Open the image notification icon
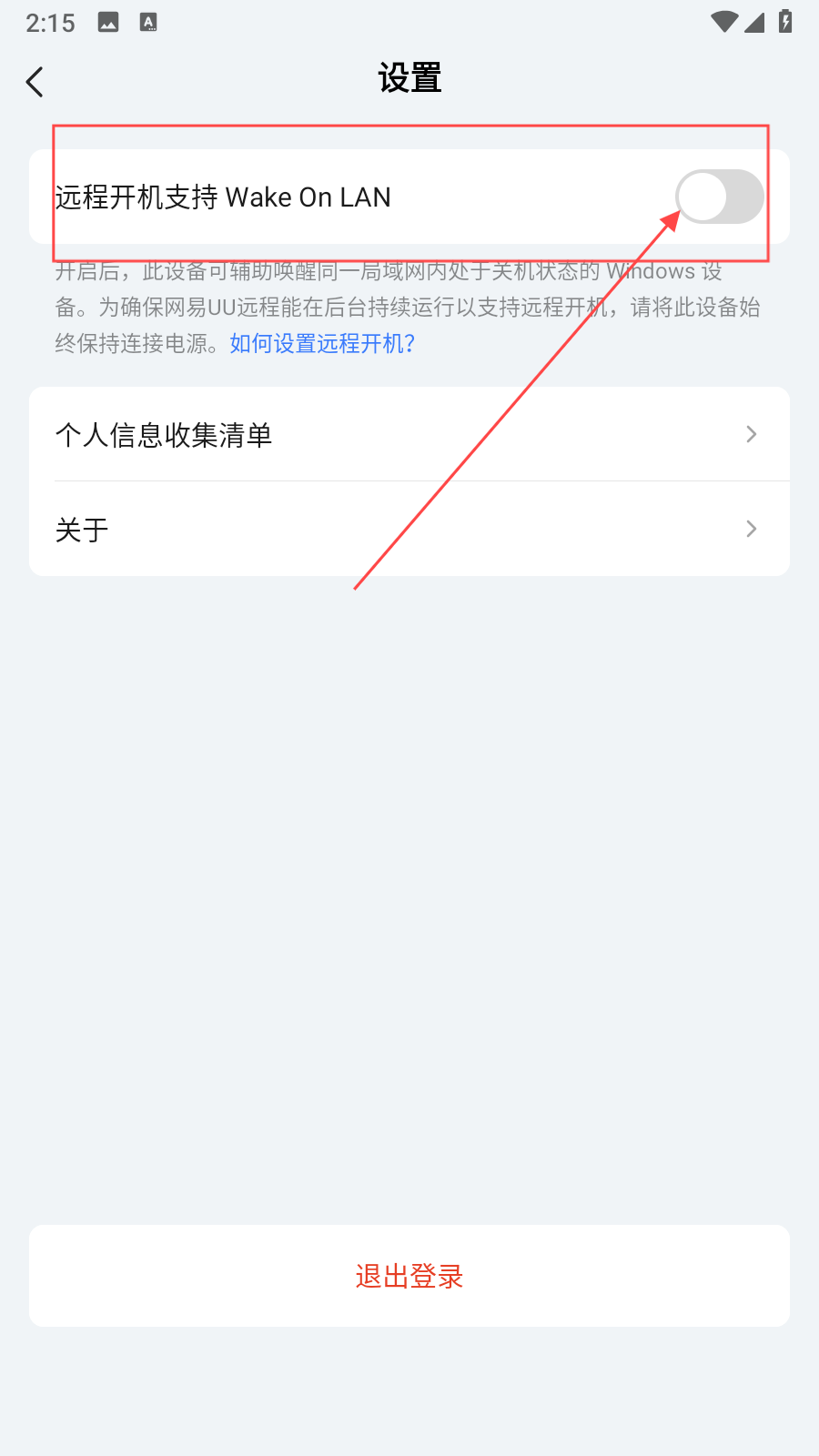 pos(106,21)
